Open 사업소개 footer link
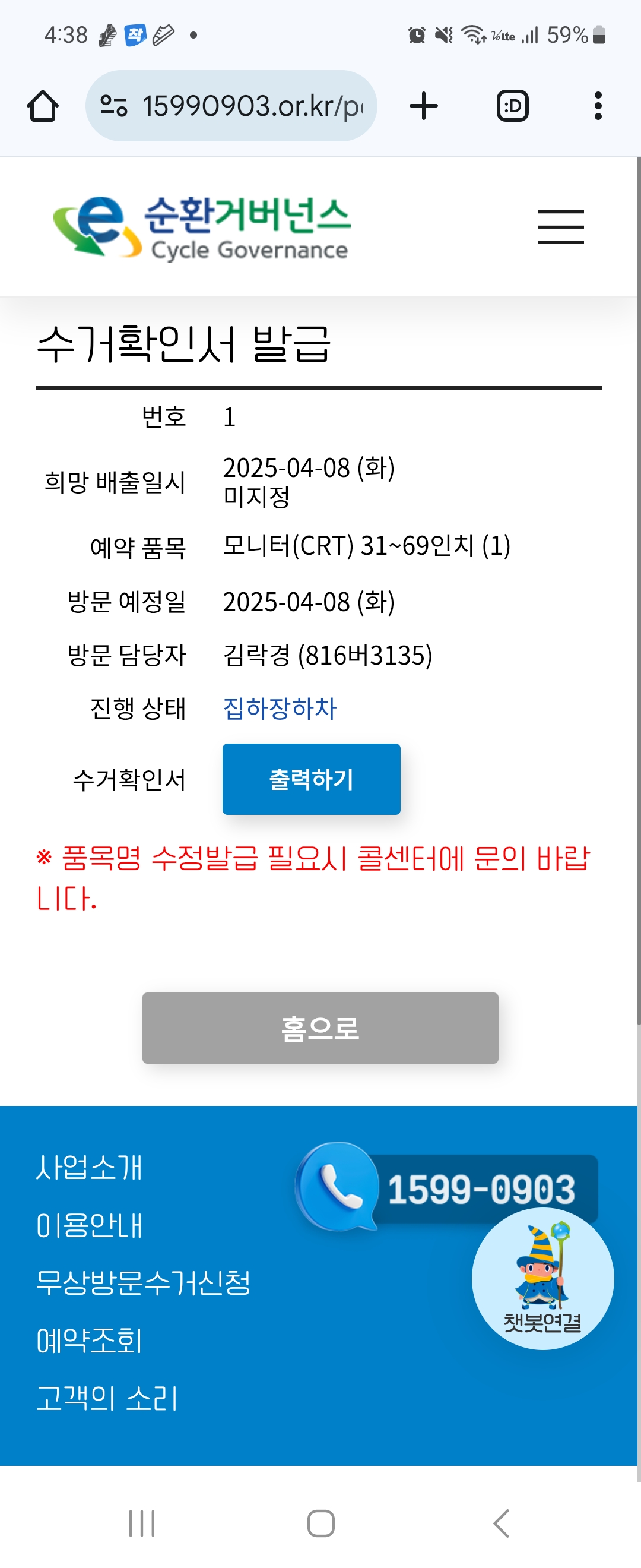The width and height of the screenshot is (641, 1568). tap(89, 1167)
